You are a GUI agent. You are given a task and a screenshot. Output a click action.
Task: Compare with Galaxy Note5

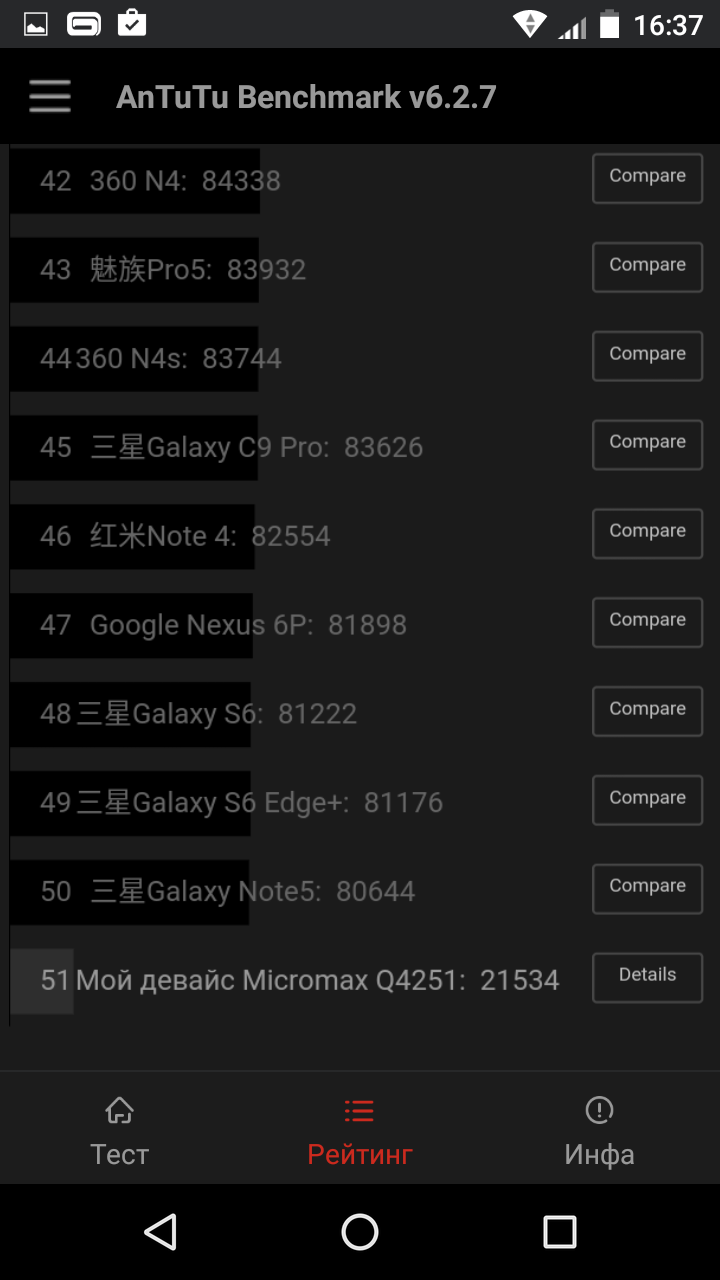[x=647, y=888]
